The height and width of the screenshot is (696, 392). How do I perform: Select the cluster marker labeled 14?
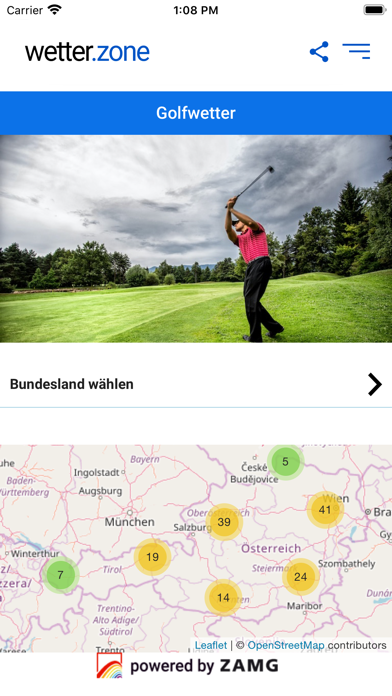[223, 597]
